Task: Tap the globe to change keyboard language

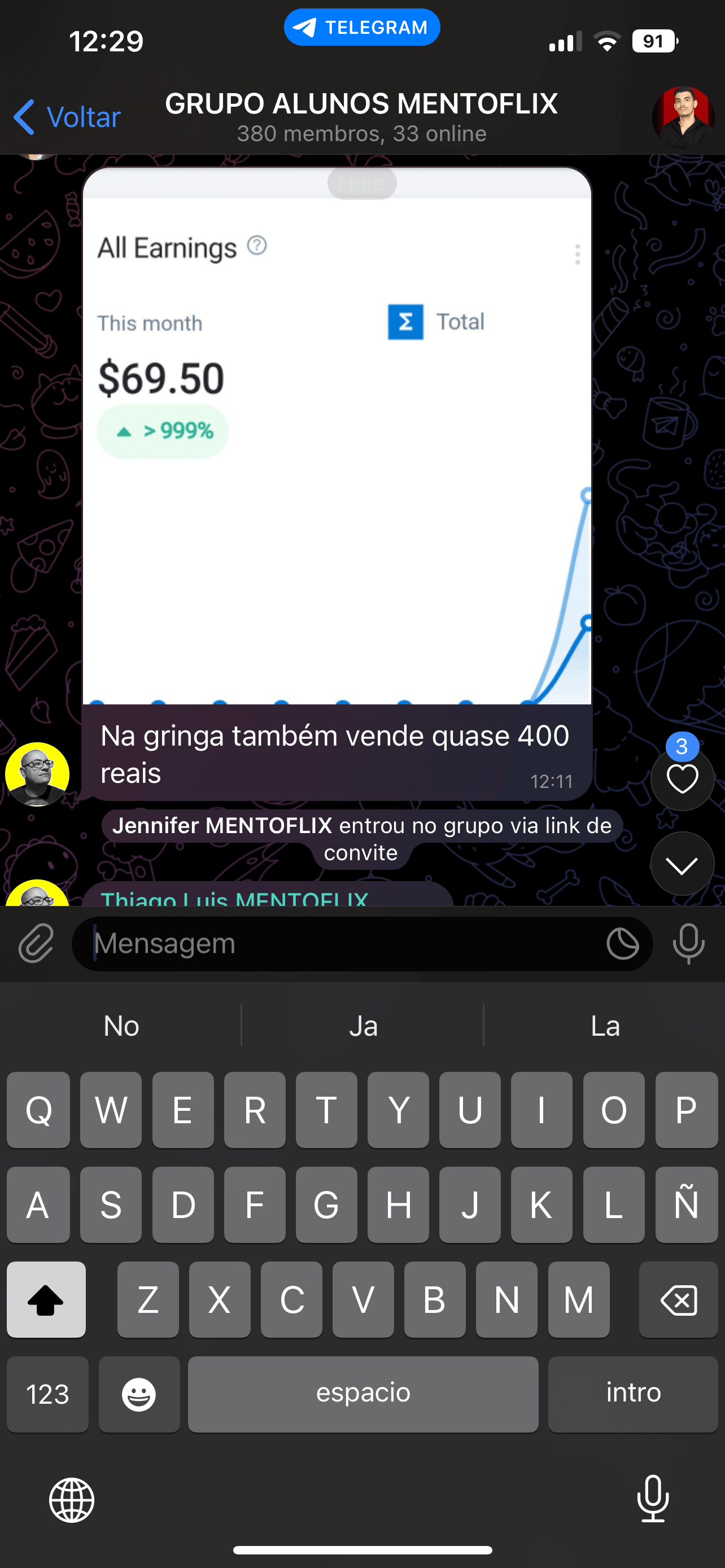Action: click(72, 1500)
